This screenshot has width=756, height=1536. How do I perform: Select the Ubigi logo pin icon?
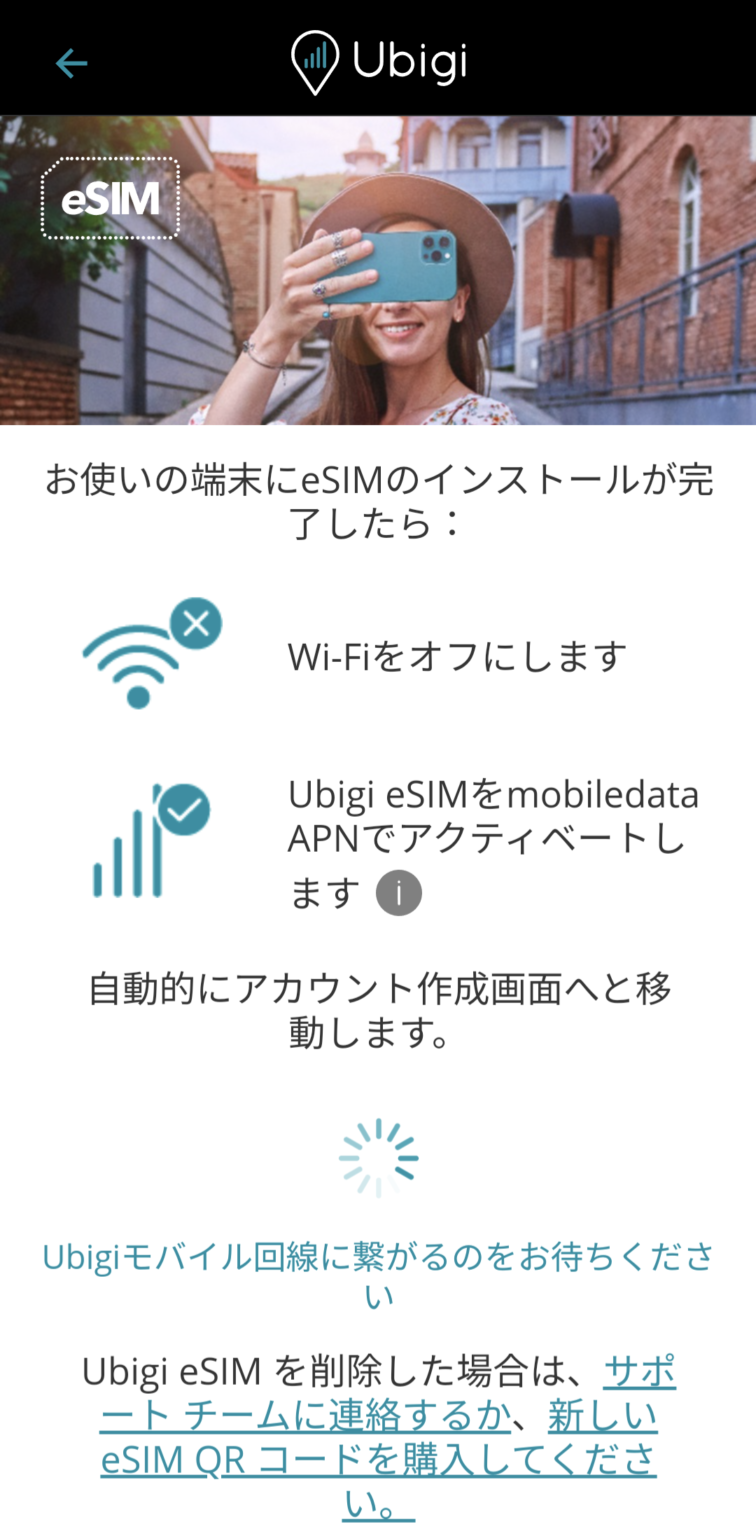point(313,60)
